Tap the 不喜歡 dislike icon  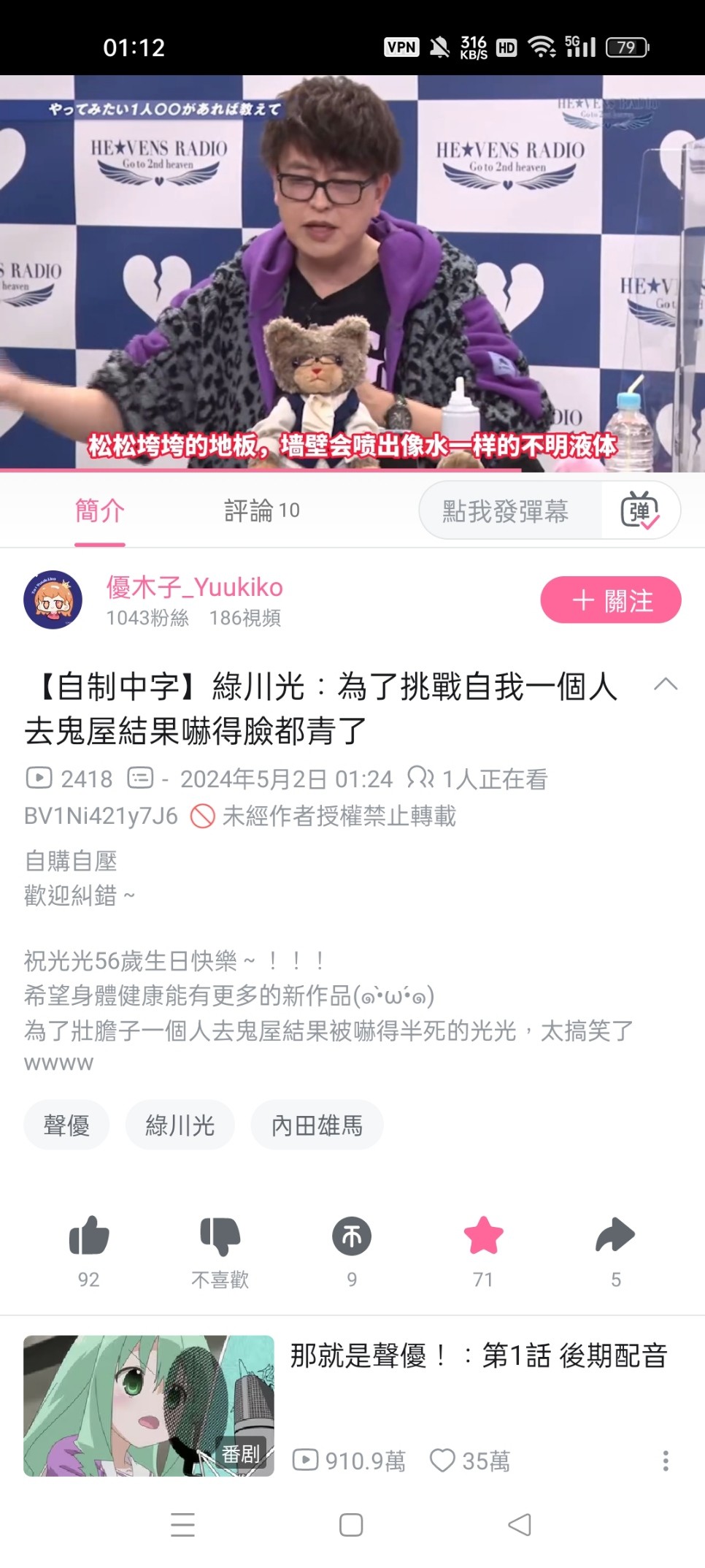pyautogui.click(x=220, y=1236)
